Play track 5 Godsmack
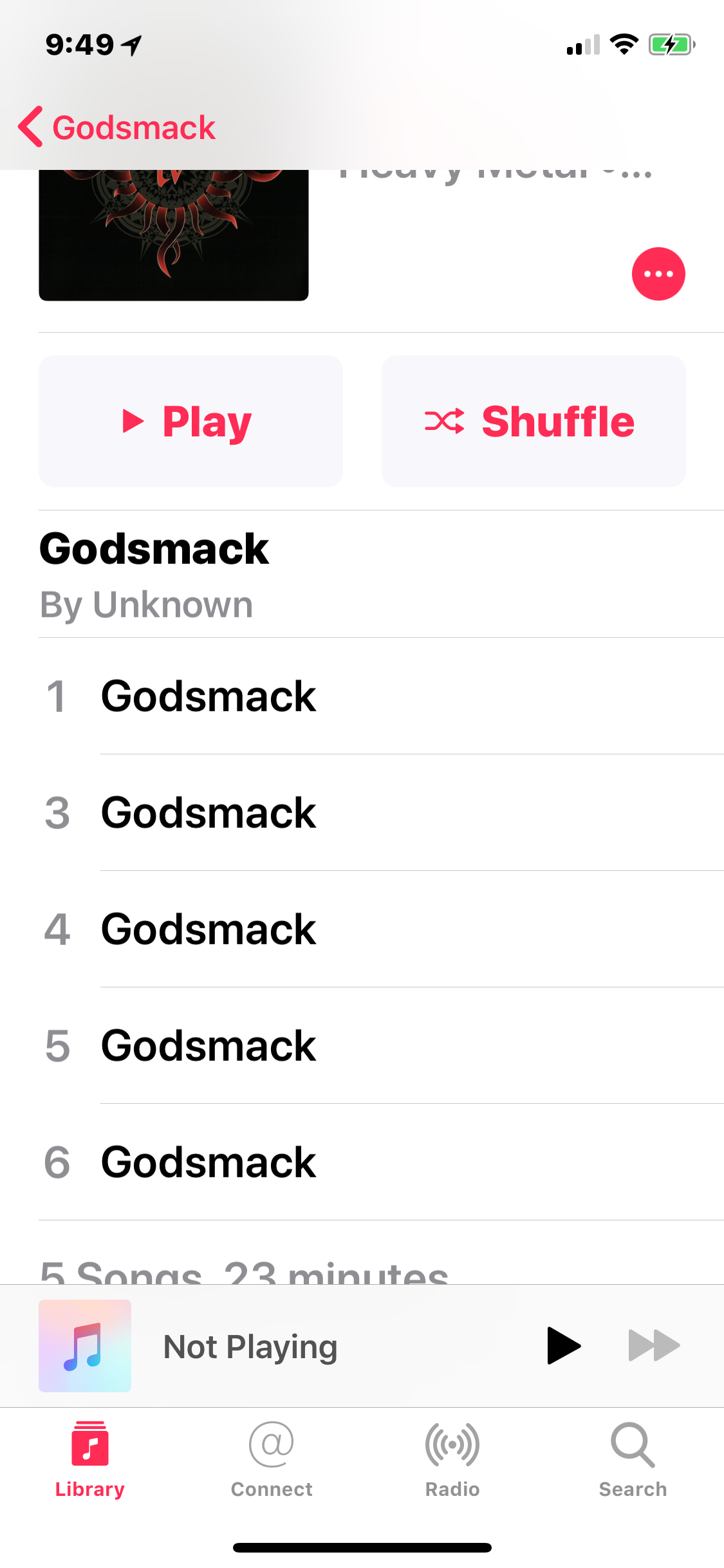 (381, 1045)
